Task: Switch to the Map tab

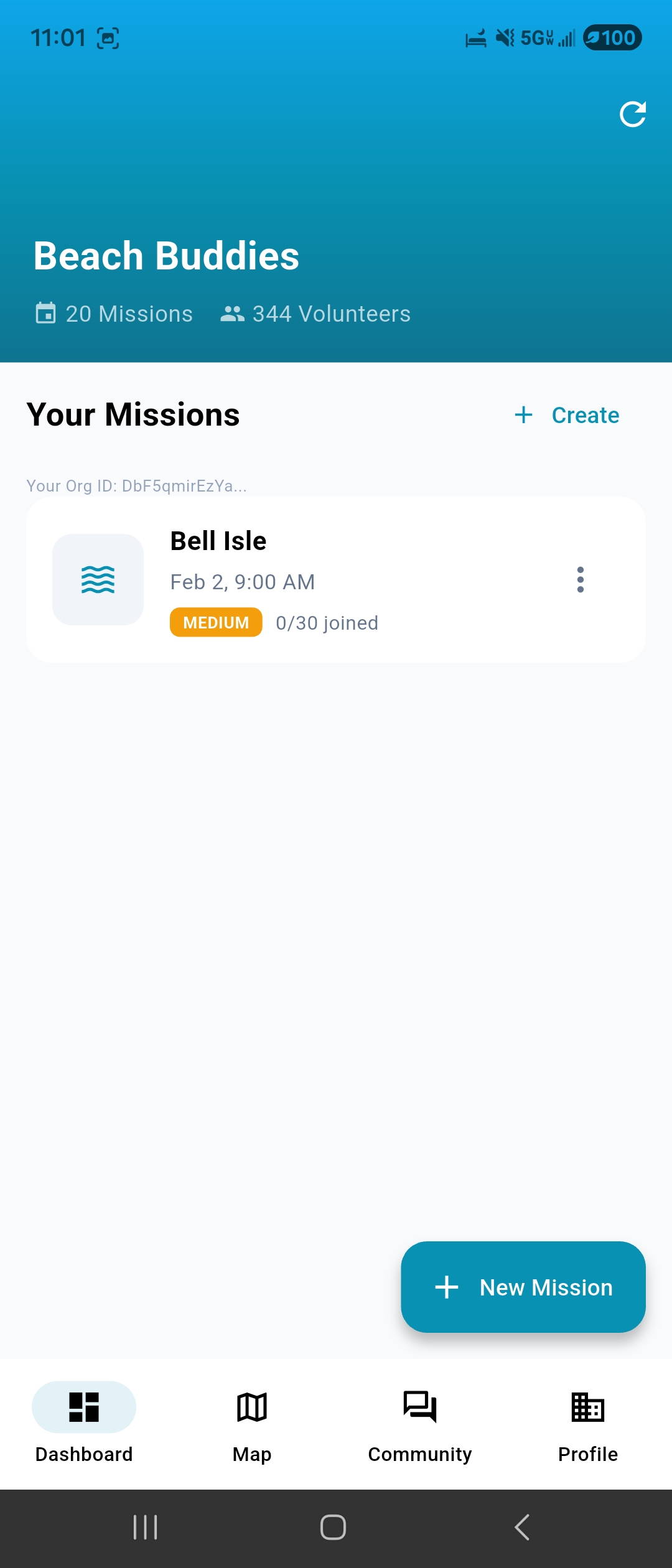Action: coord(252,1424)
